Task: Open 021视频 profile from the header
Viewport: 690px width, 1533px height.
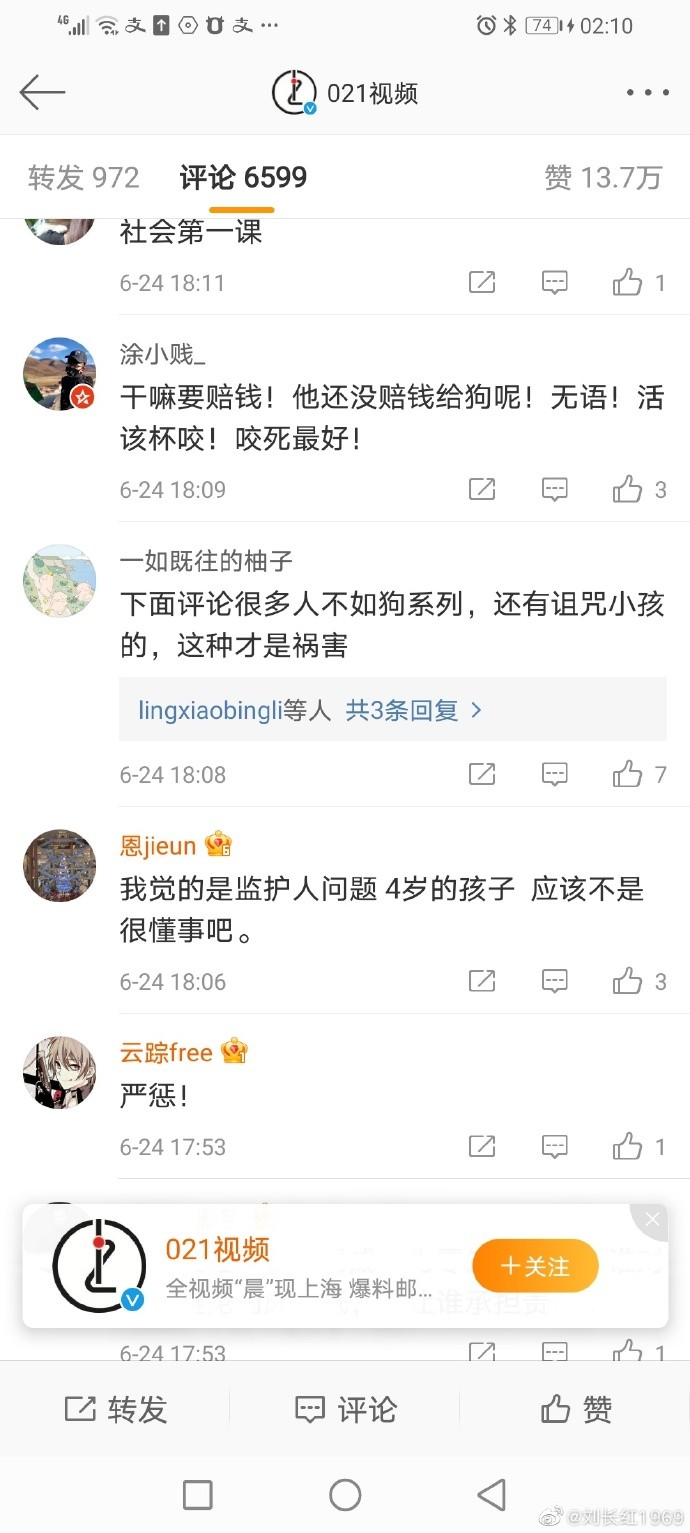Action: 345,93
